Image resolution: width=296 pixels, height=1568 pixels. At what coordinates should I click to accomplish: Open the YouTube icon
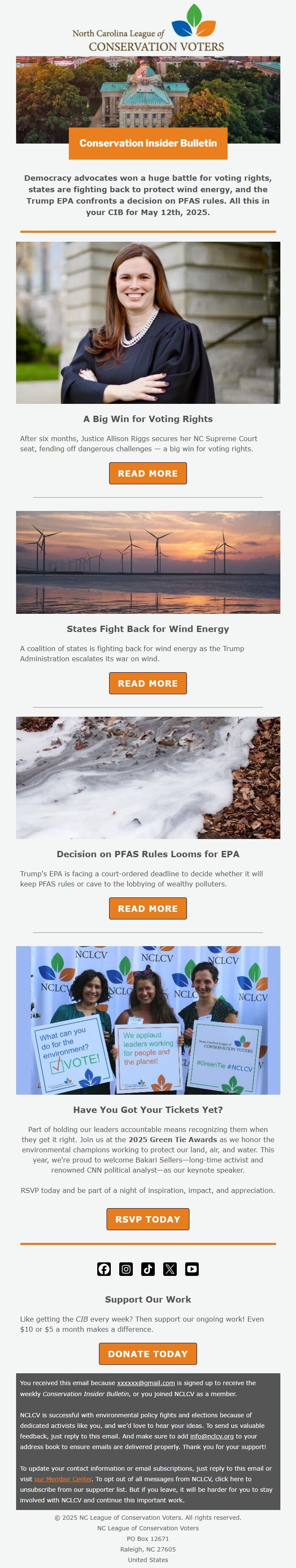[x=192, y=1269]
